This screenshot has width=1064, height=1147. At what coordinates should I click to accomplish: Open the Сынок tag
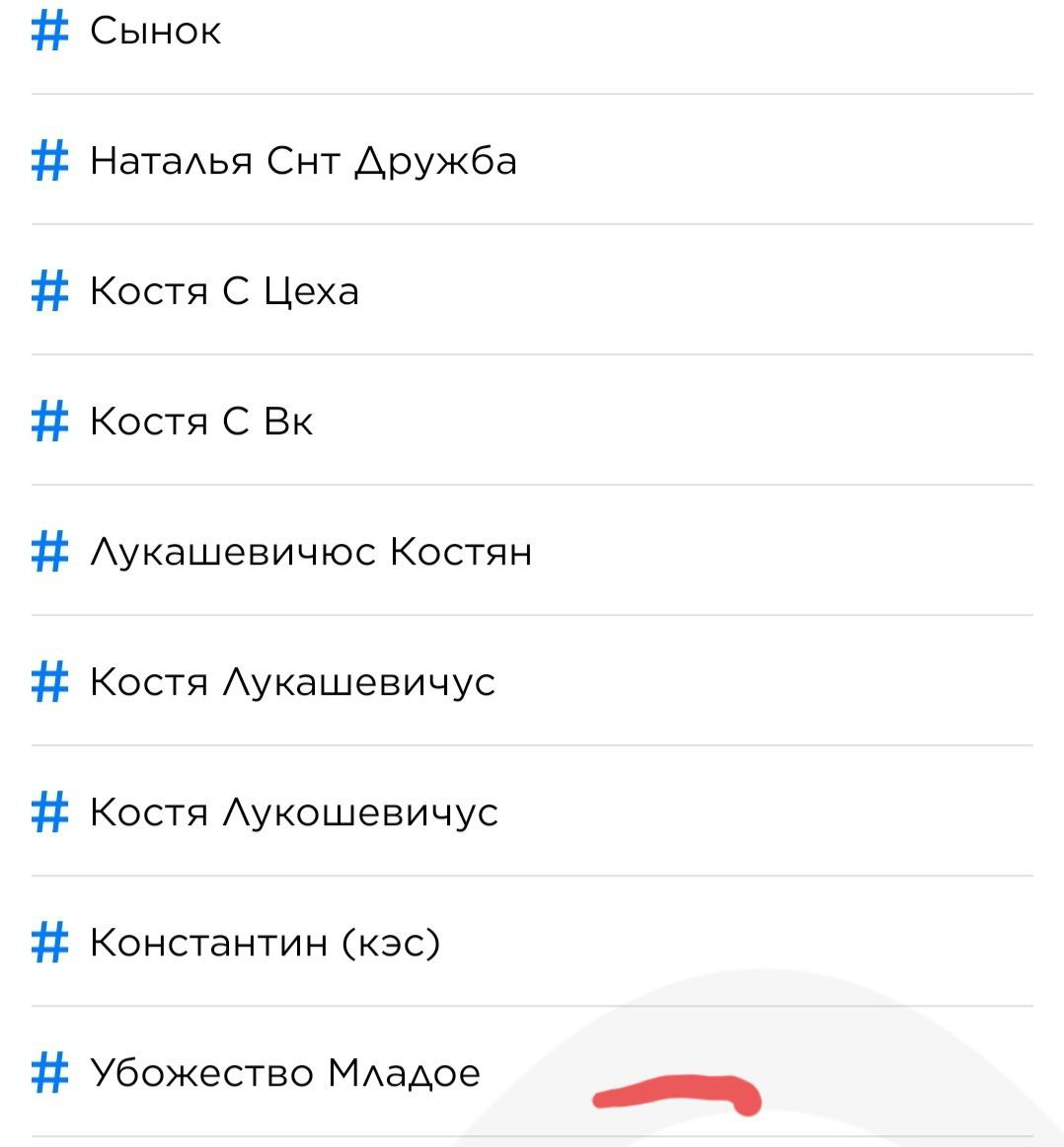156,32
